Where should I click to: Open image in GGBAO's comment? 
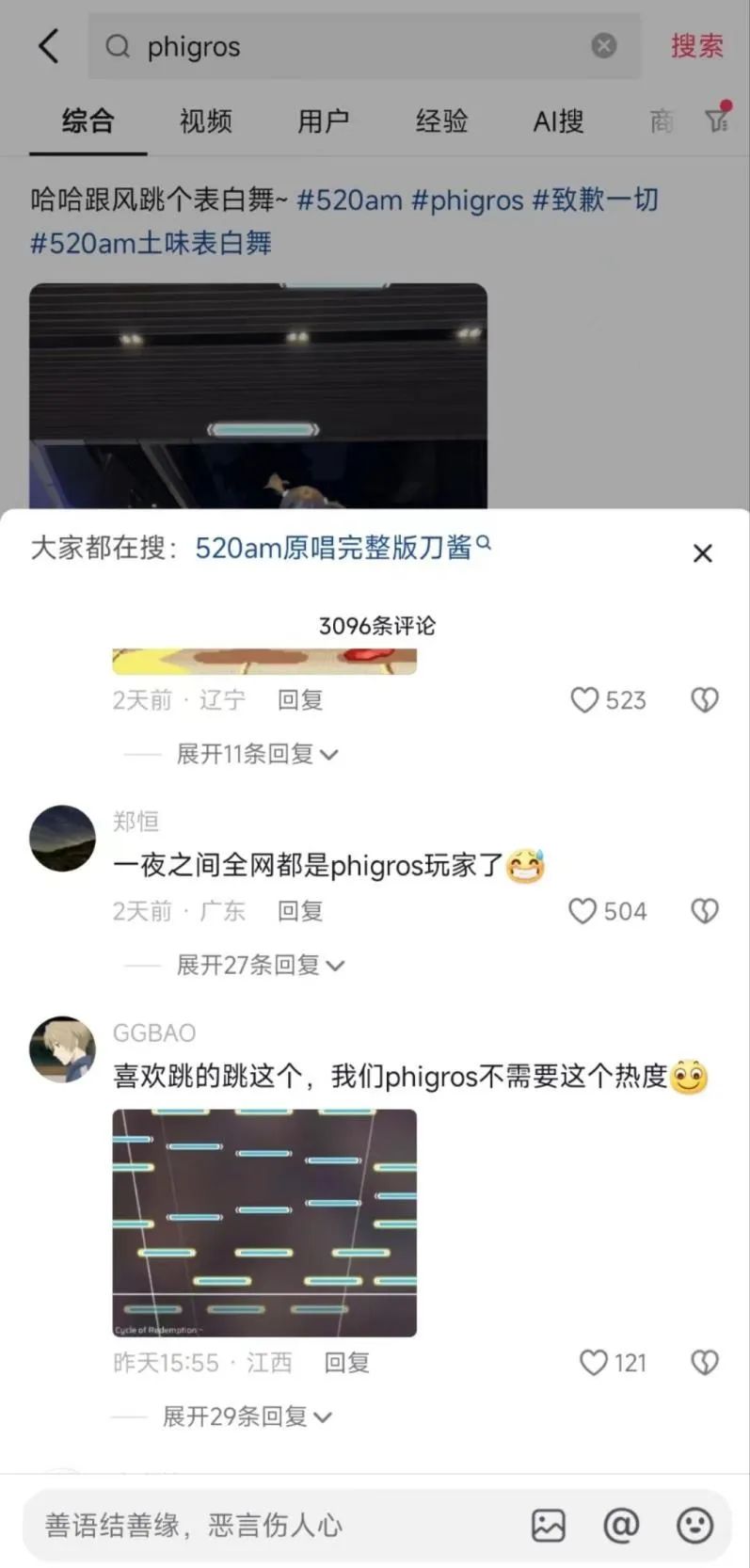264,1223
